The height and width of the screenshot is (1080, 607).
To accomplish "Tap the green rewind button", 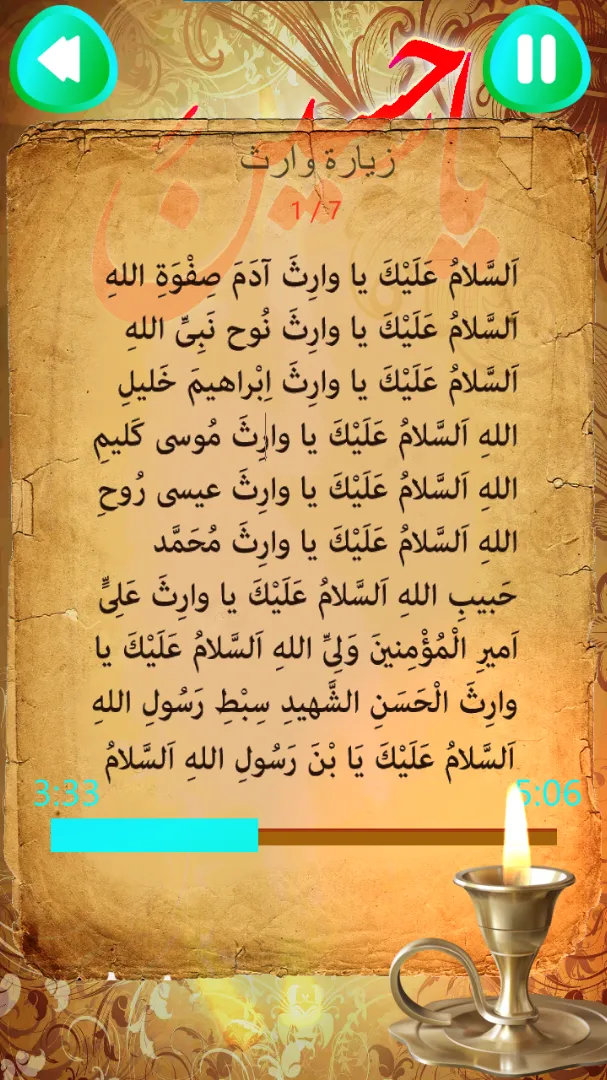I will pos(64,59).
